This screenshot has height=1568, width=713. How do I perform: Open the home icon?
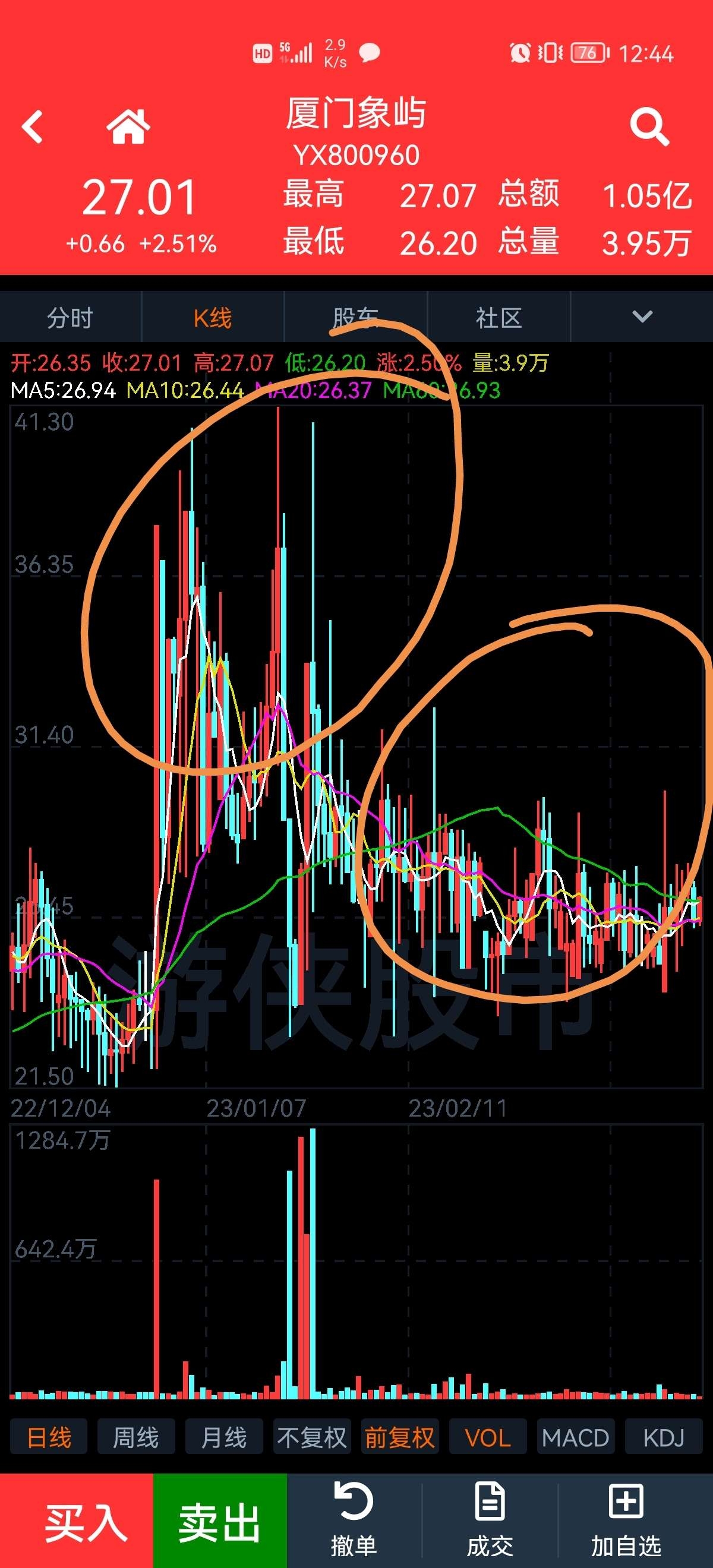point(128,127)
